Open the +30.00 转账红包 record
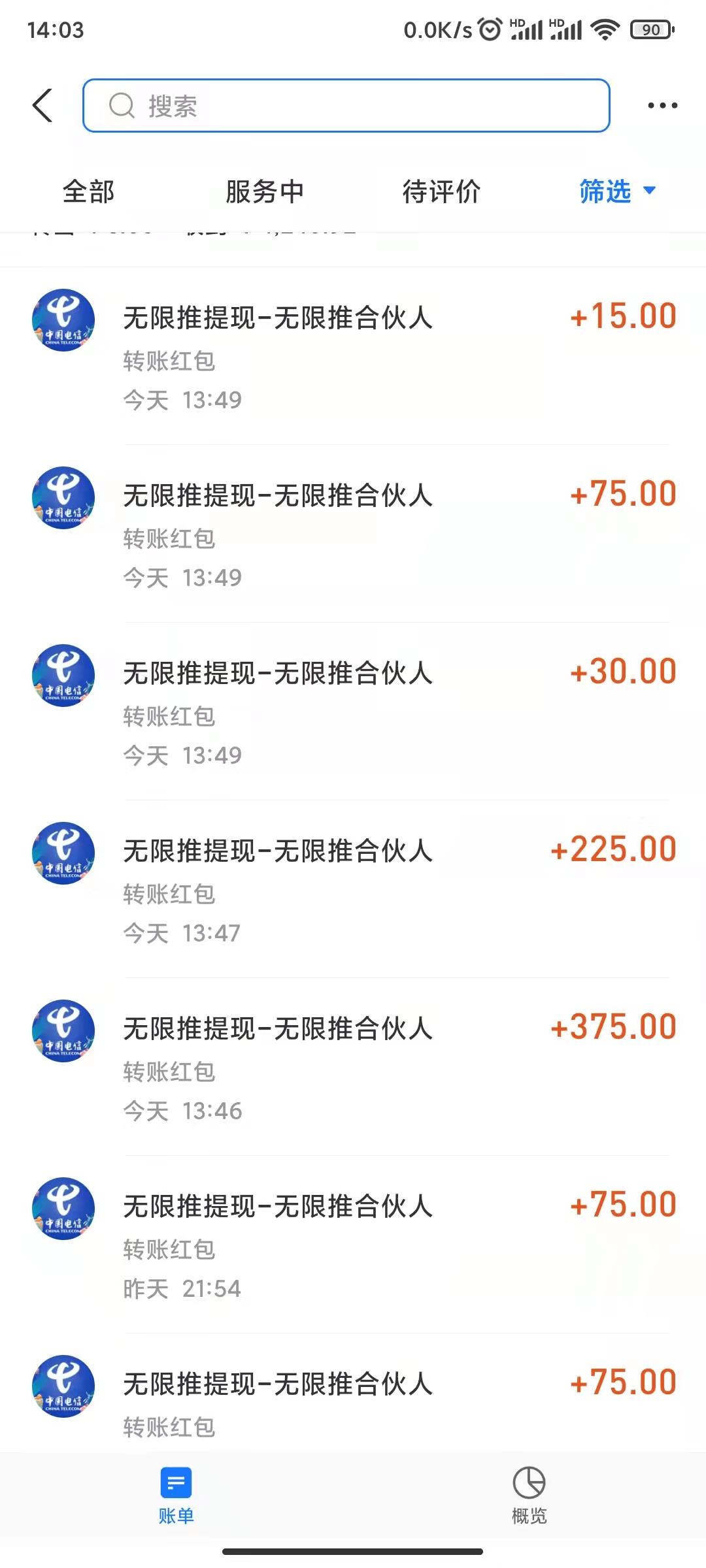The image size is (706, 1568). pos(353,706)
